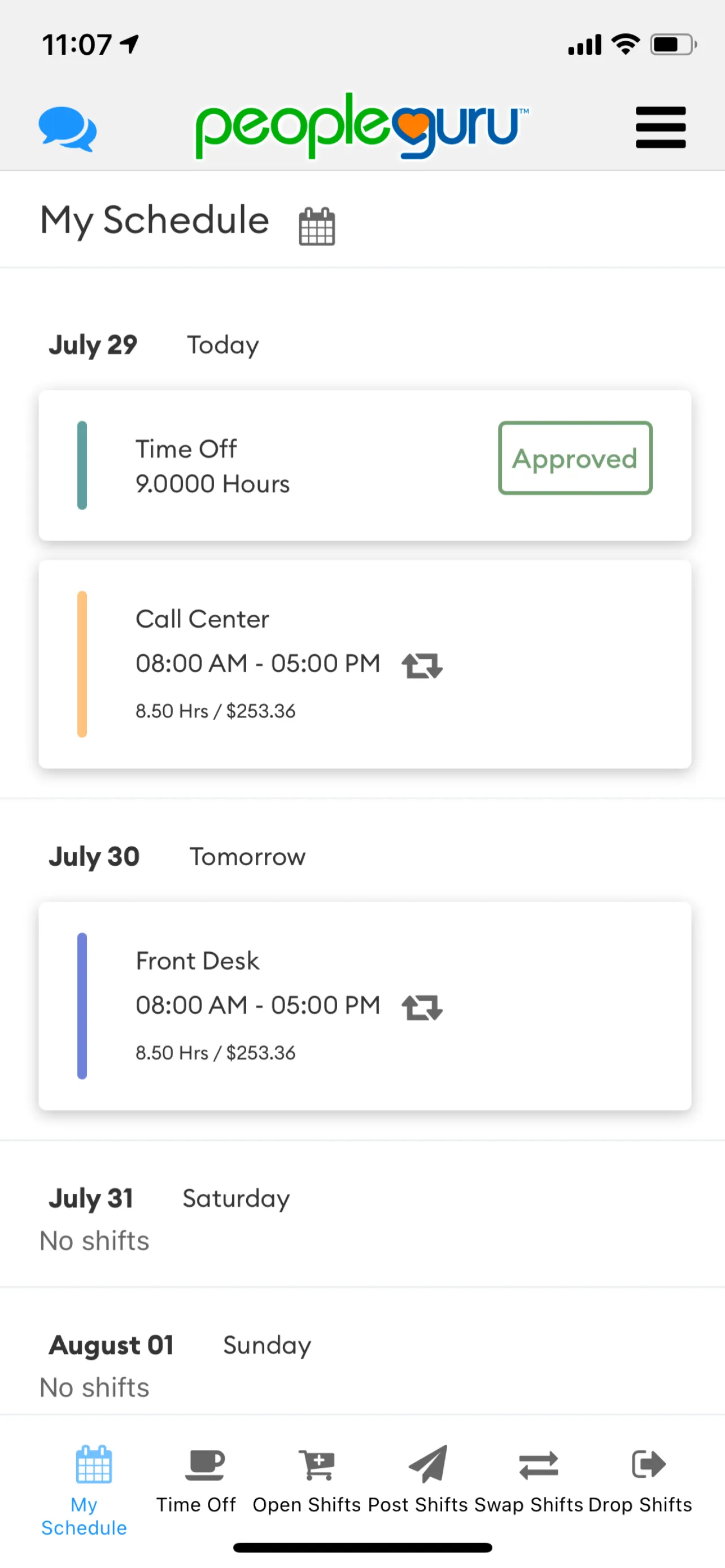
Task: Open the calendar view beside My Schedule
Action: pyautogui.click(x=317, y=225)
